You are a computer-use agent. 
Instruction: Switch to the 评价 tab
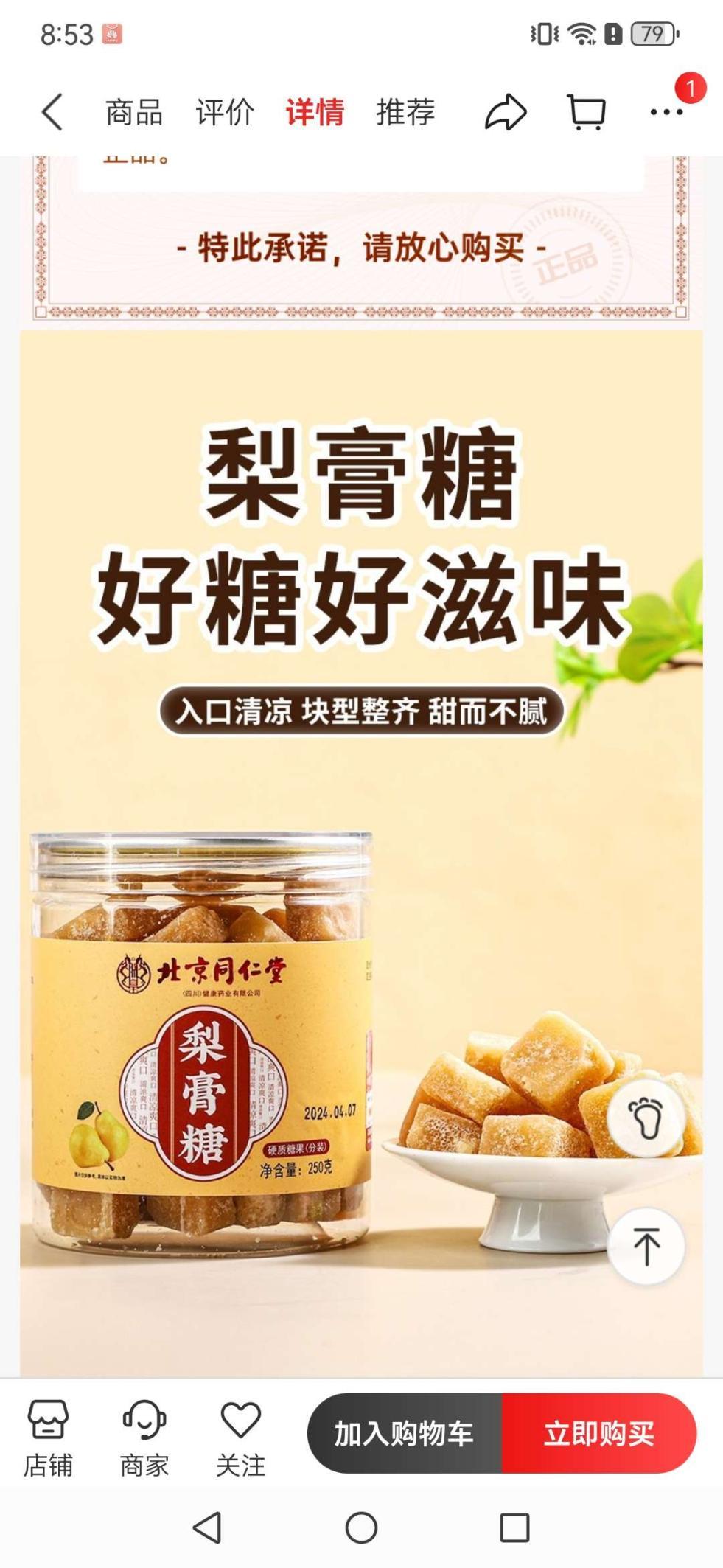pyautogui.click(x=224, y=112)
